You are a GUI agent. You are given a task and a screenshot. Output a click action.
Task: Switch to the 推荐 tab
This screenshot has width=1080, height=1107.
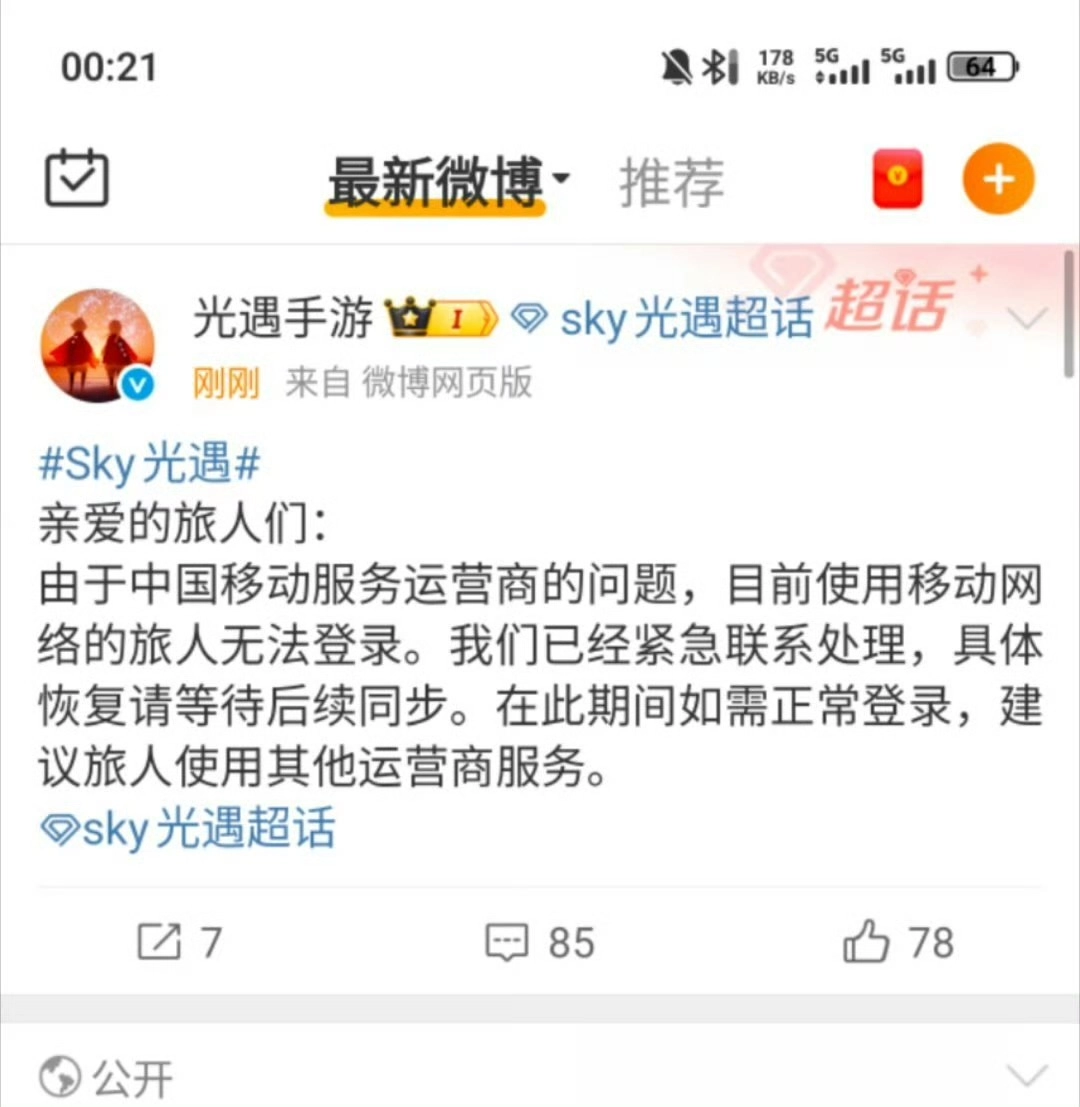671,183
